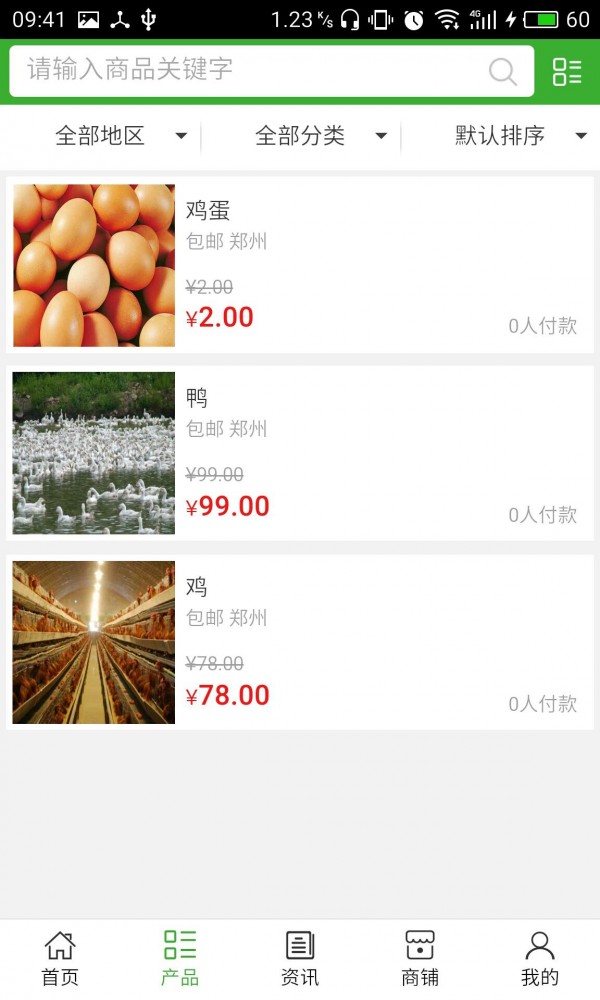Expand the 全部分类 category filter
This screenshot has height=1000, width=600.
[x=320, y=136]
